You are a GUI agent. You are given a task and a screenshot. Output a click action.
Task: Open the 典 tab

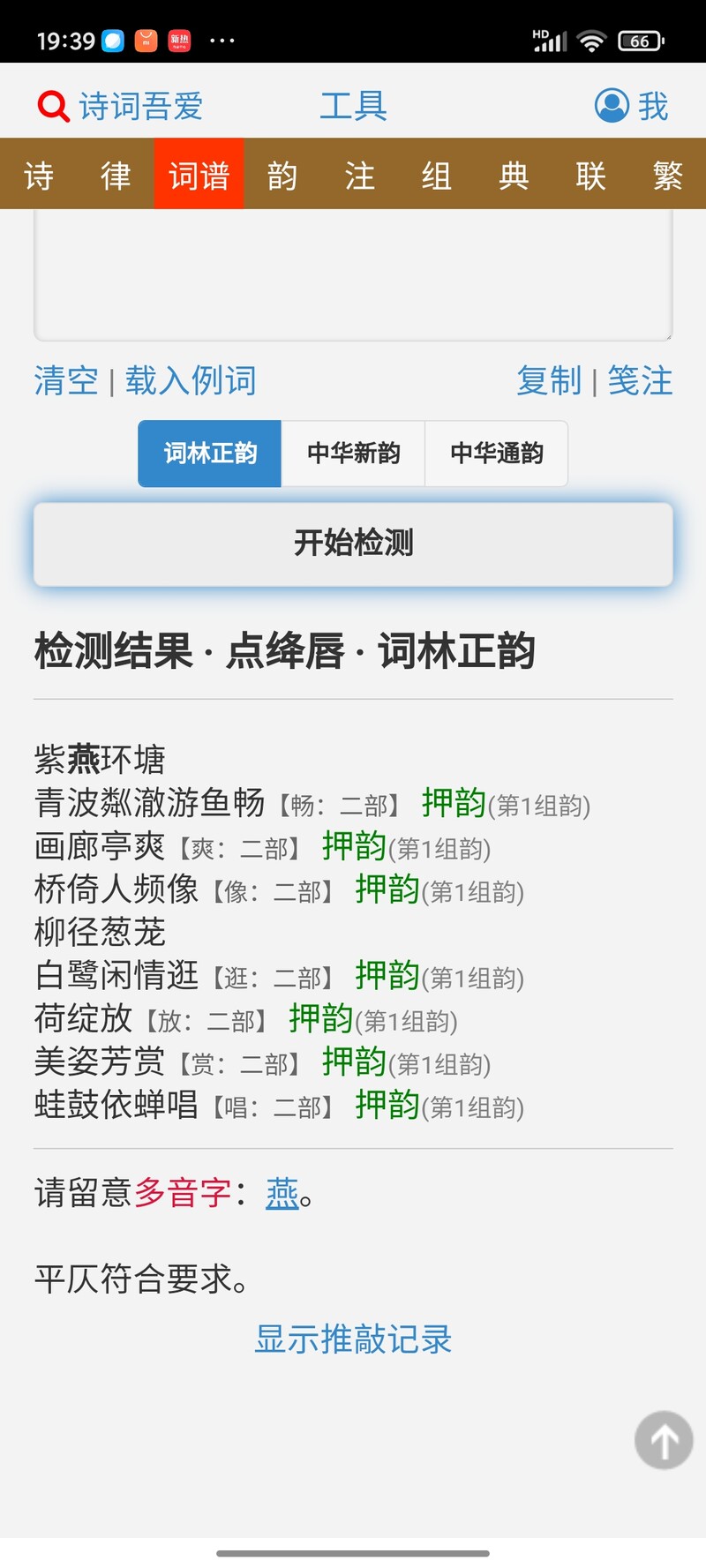click(x=514, y=175)
